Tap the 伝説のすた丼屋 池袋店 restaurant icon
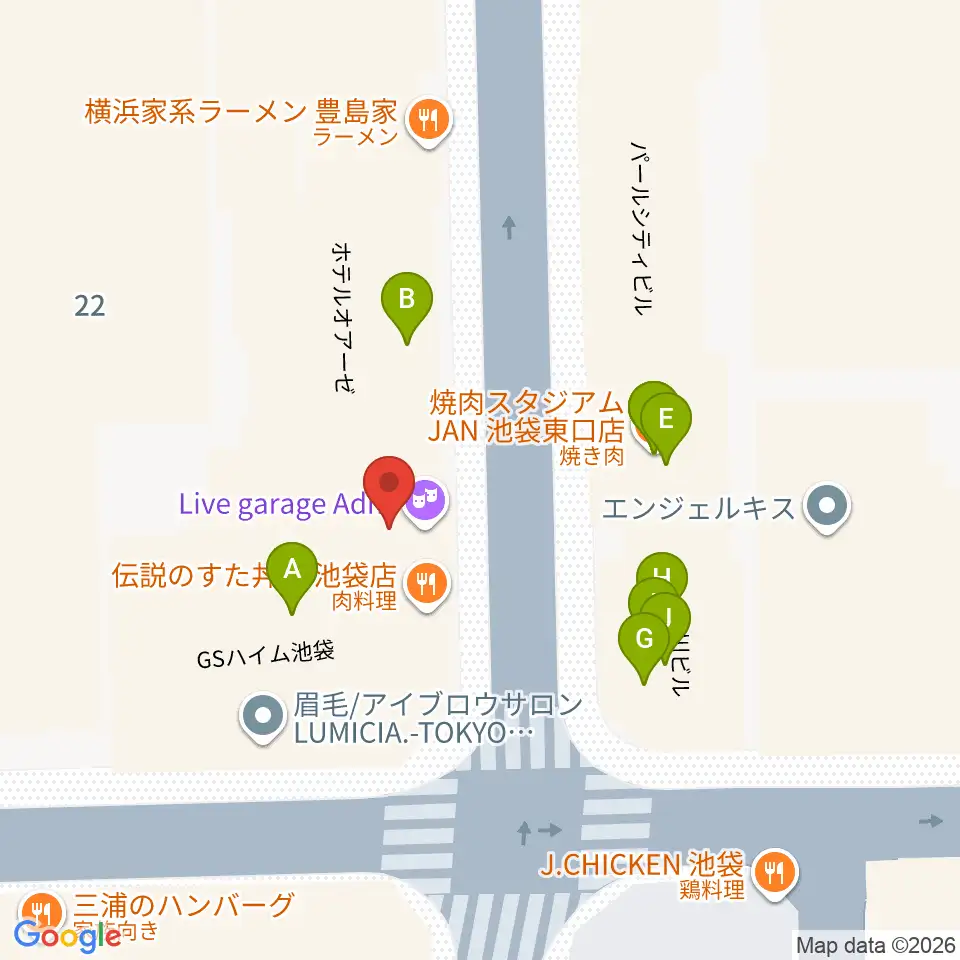 click(427, 582)
